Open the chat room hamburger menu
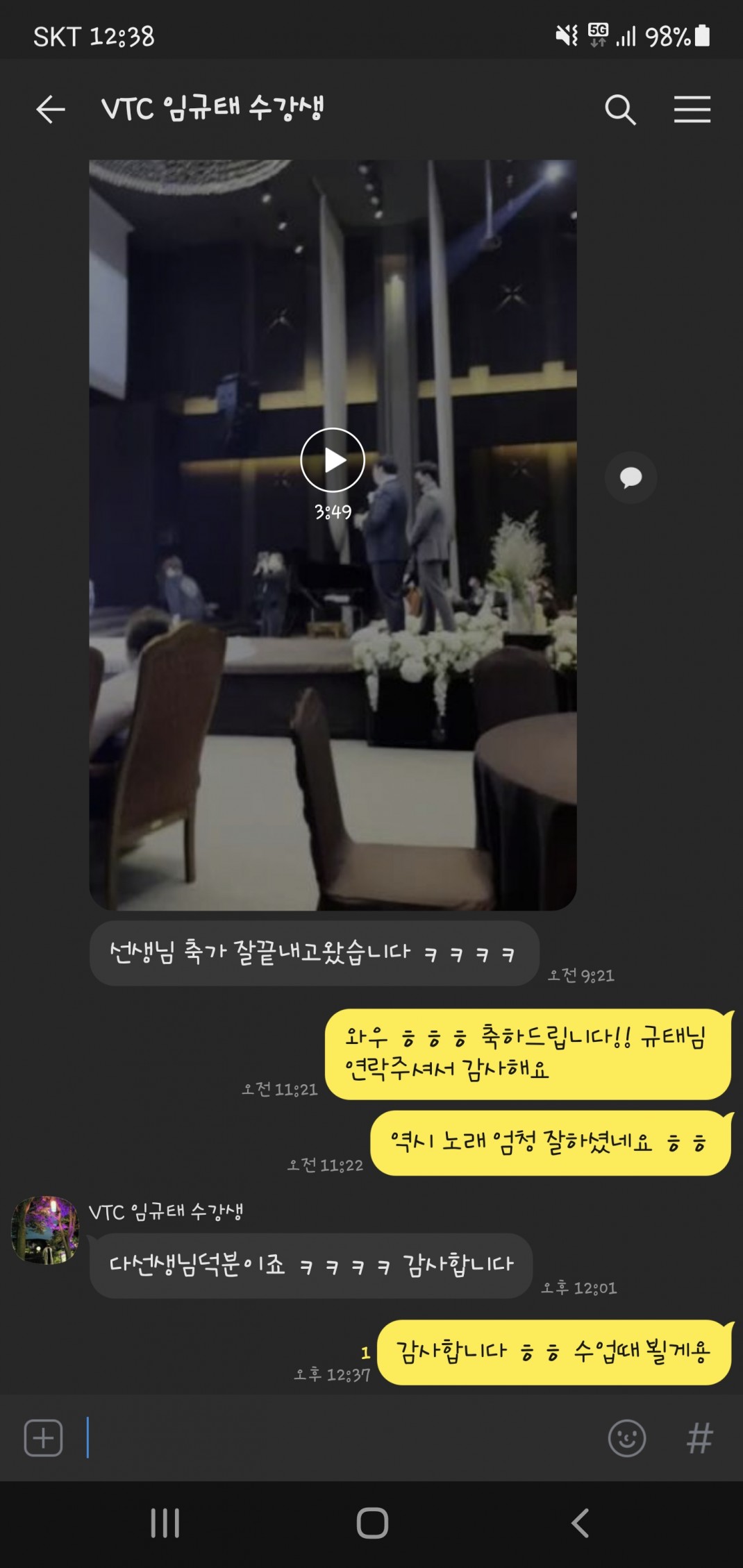 click(x=692, y=110)
